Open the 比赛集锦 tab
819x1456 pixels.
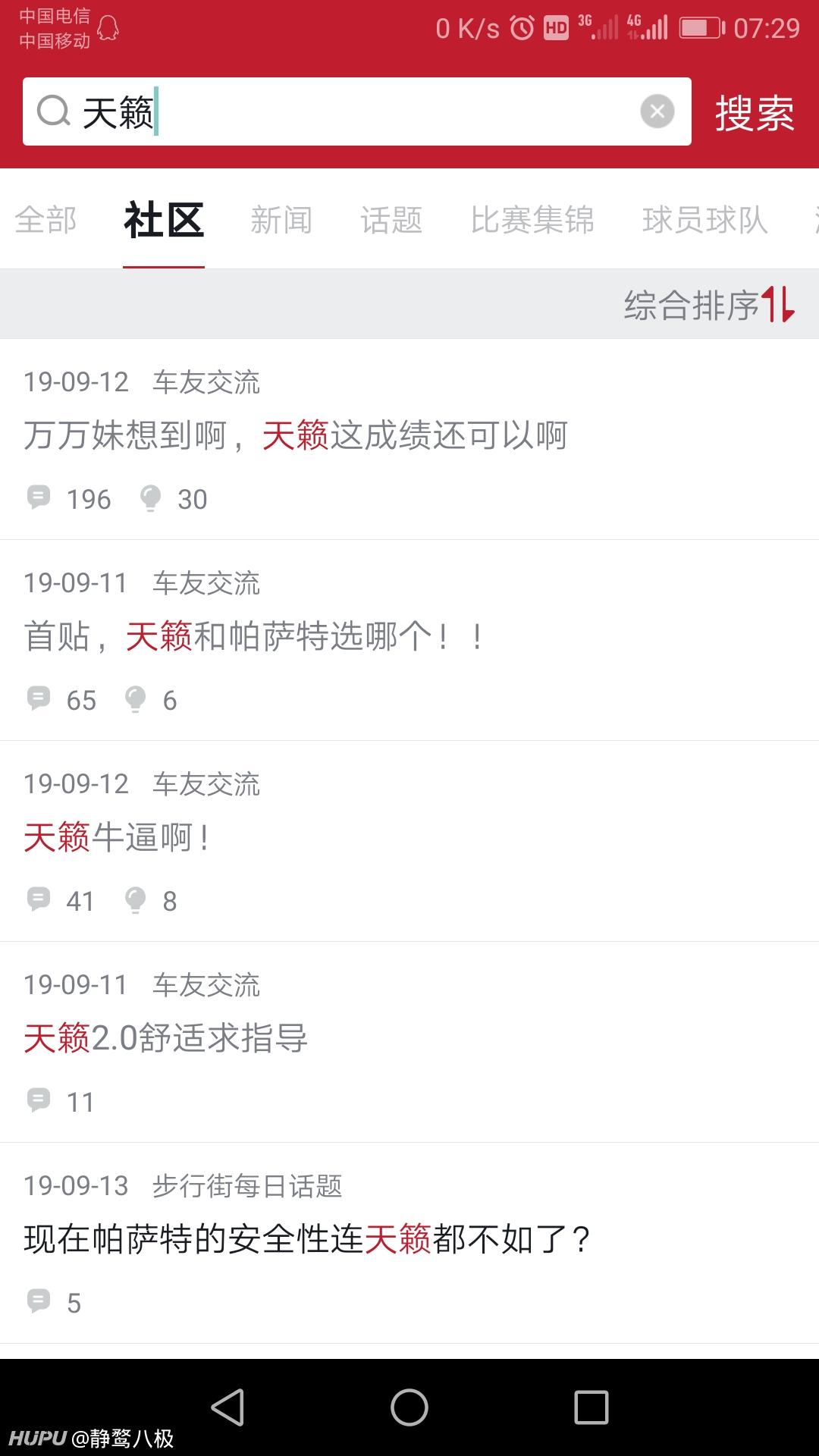coord(532,220)
